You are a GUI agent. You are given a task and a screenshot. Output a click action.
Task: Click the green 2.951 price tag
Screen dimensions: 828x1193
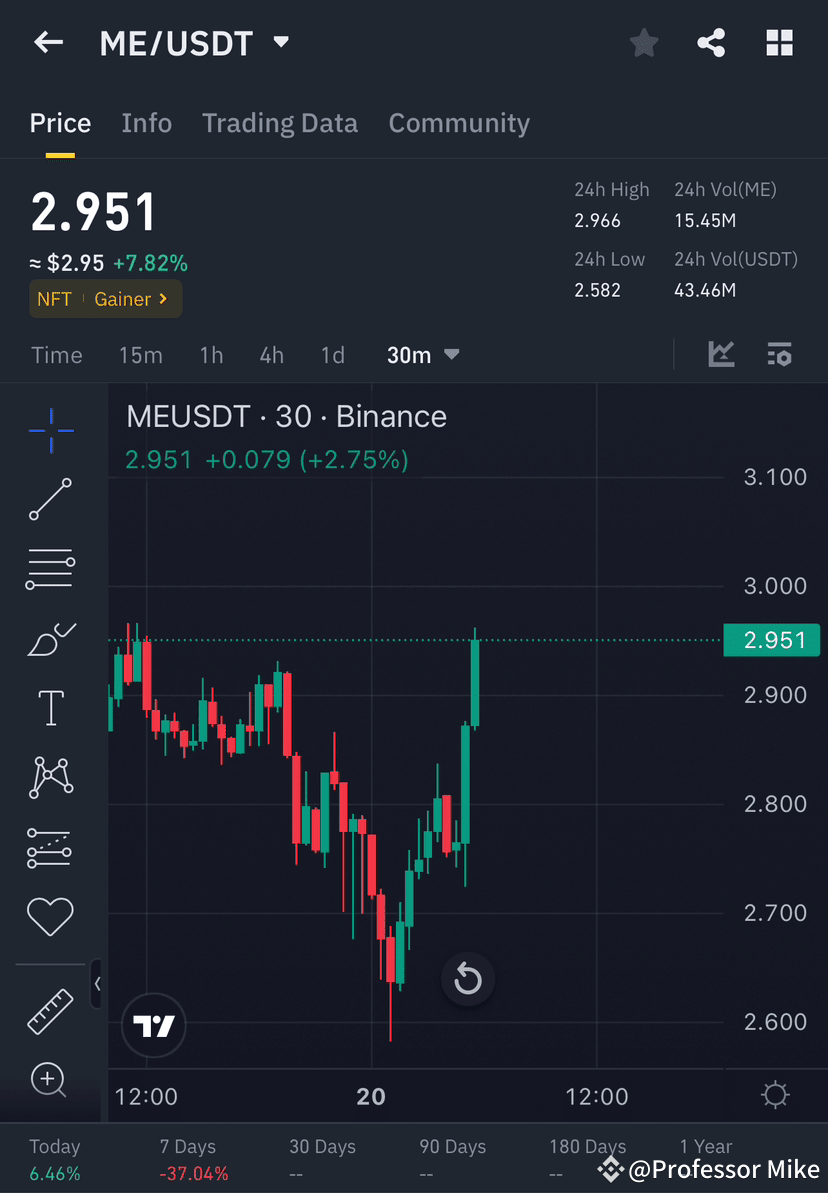(x=772, y=640)
